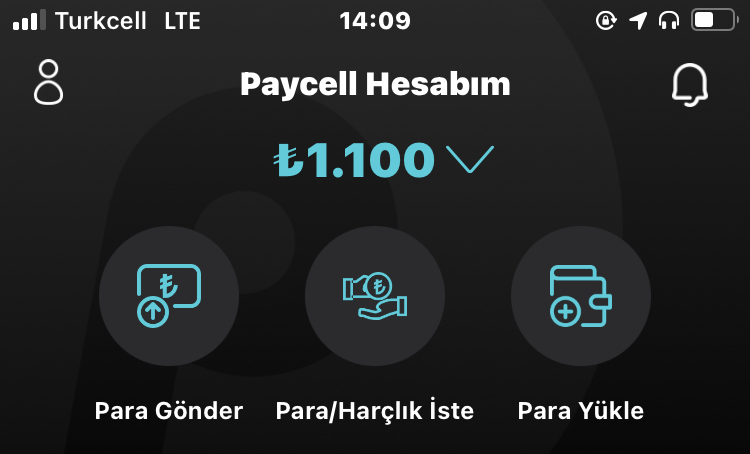The height and width of the screenshot is (454, 750).
Task: Tap Para Yükle to load money
Action: pos(581,296)
